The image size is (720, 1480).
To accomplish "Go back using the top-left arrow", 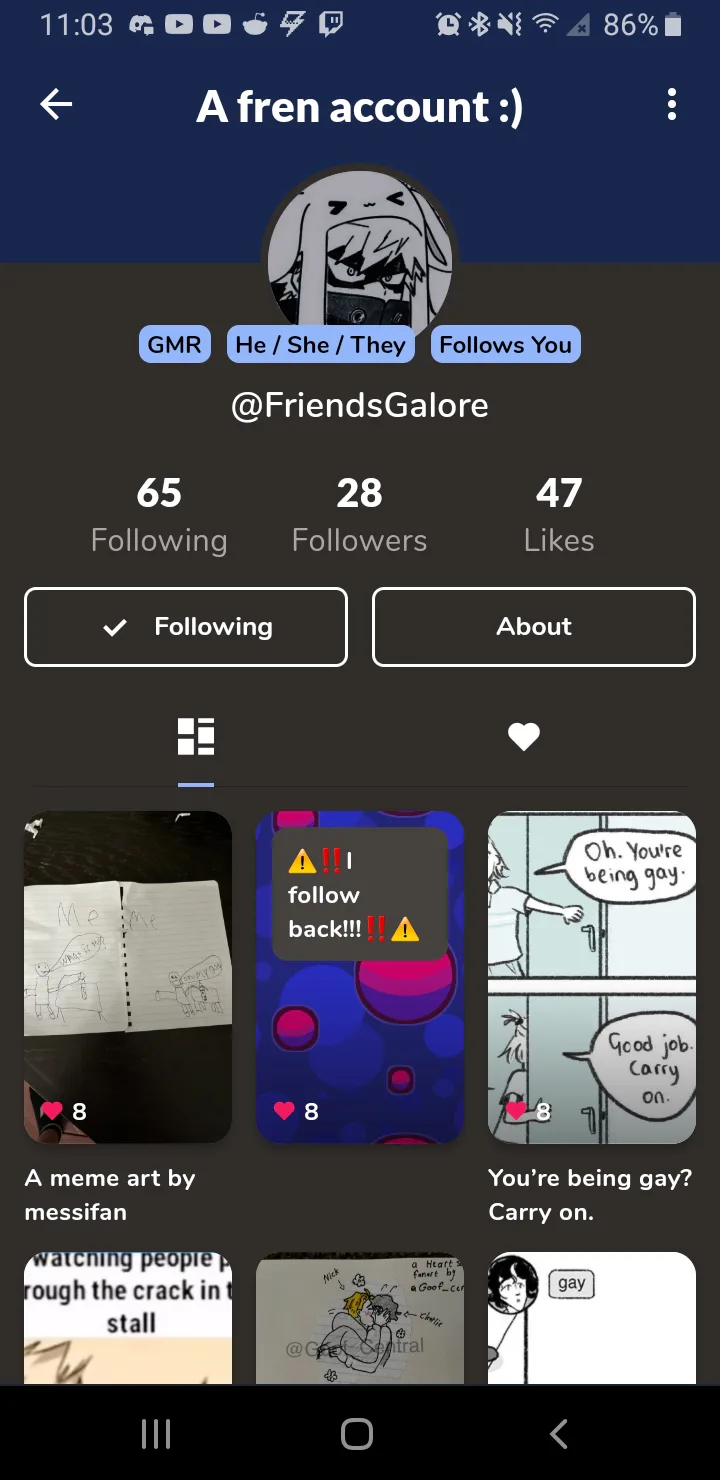I will (x=56, y=105).
